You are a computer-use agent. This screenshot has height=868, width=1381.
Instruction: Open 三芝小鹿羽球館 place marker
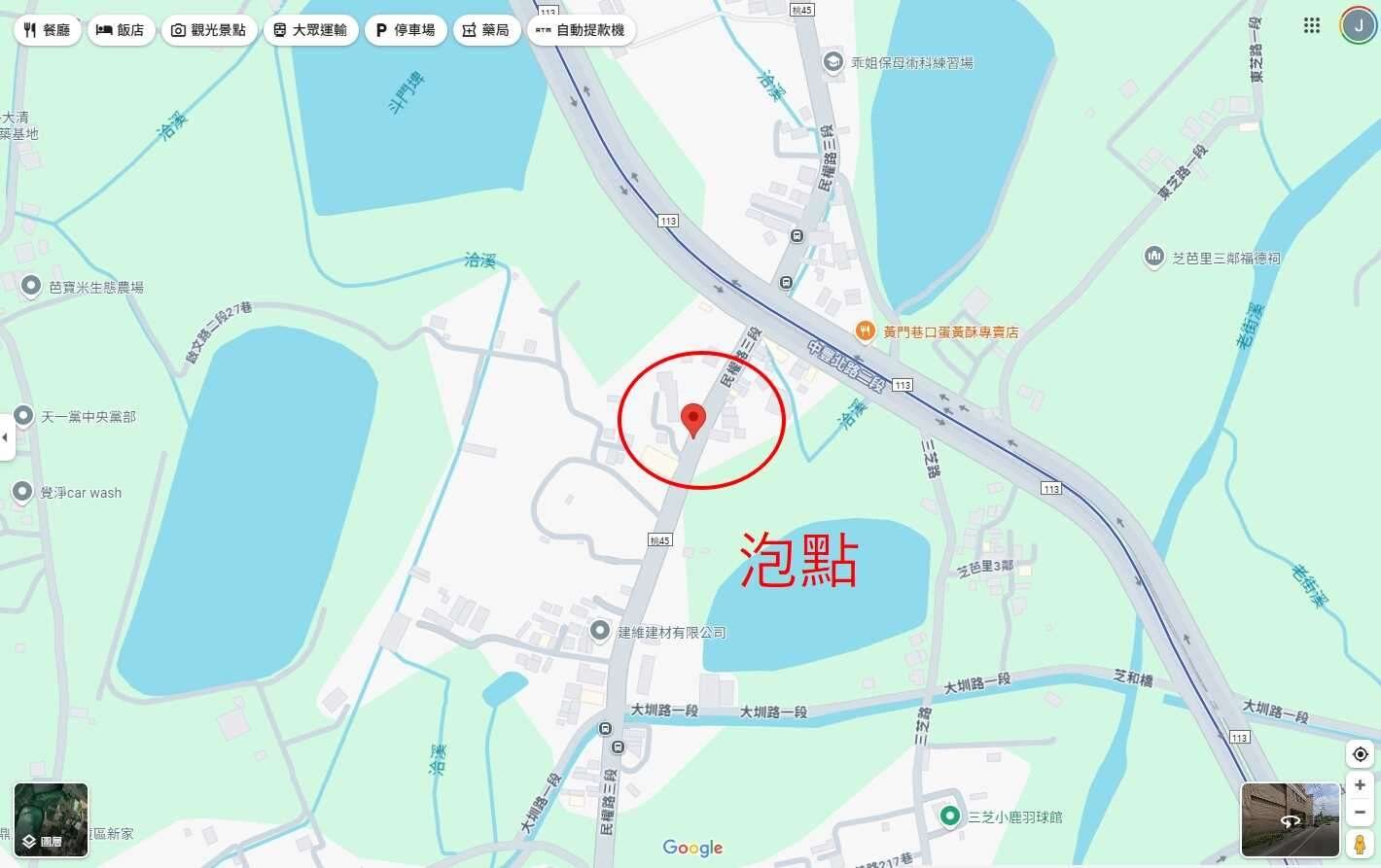[x=950, y=816]
